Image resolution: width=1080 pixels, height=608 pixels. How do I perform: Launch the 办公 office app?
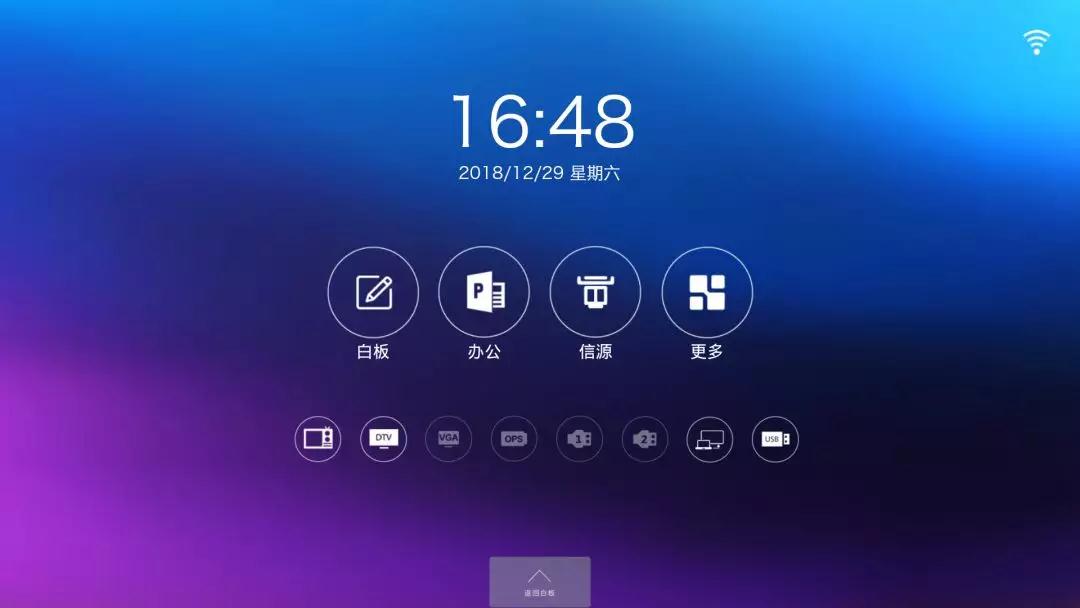[484, 292]
